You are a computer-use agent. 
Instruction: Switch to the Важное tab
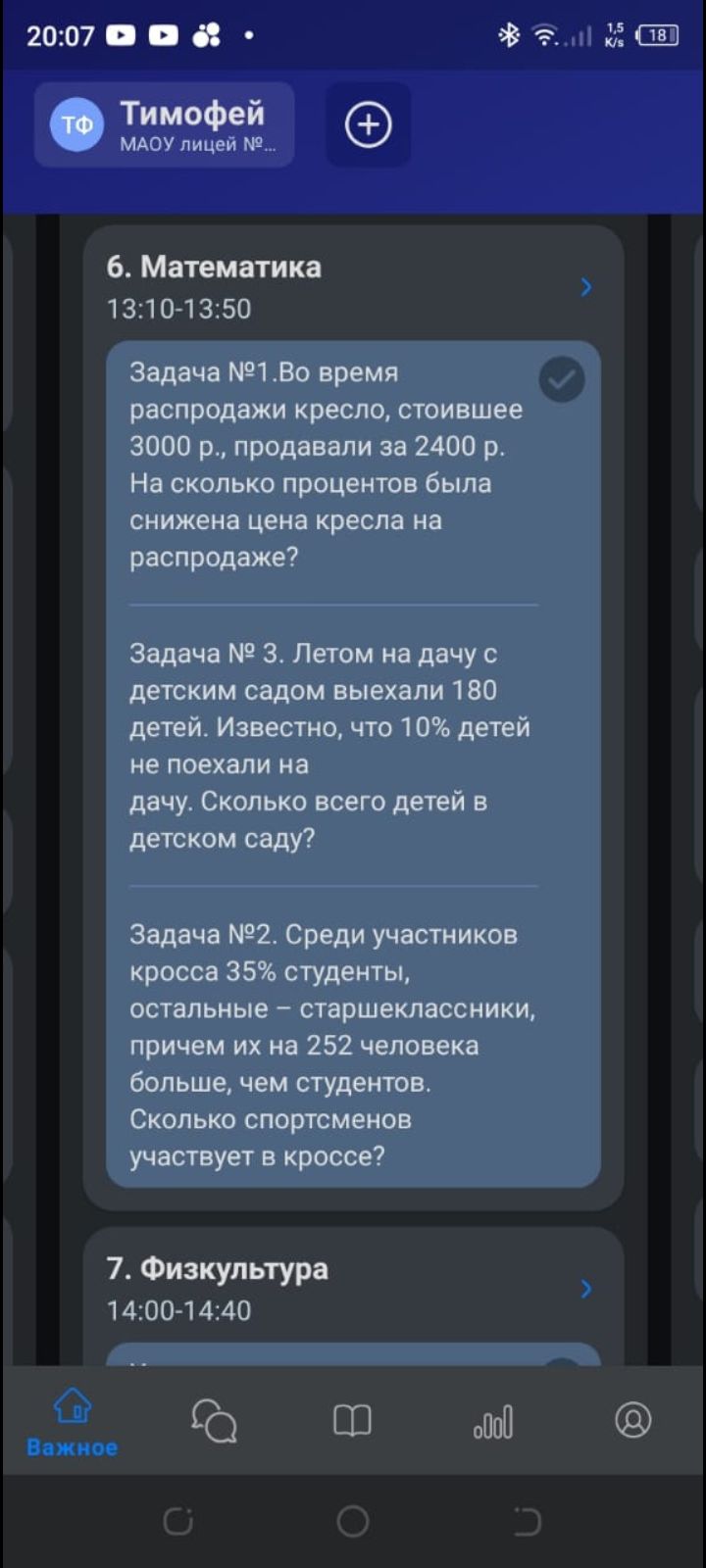[72, 1421]
